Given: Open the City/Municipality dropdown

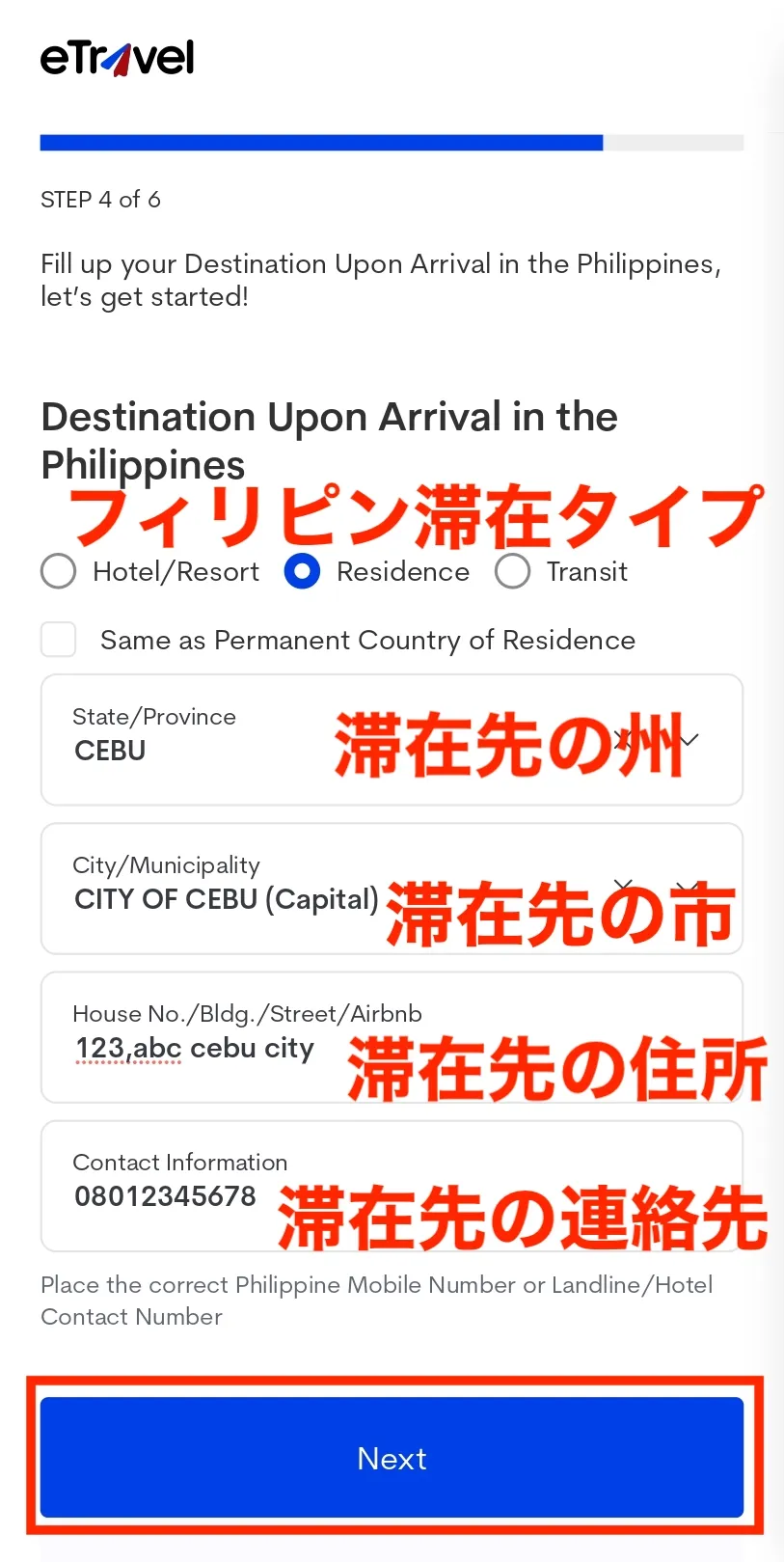Looking at the screenshot, I should (x=392, y=889).
